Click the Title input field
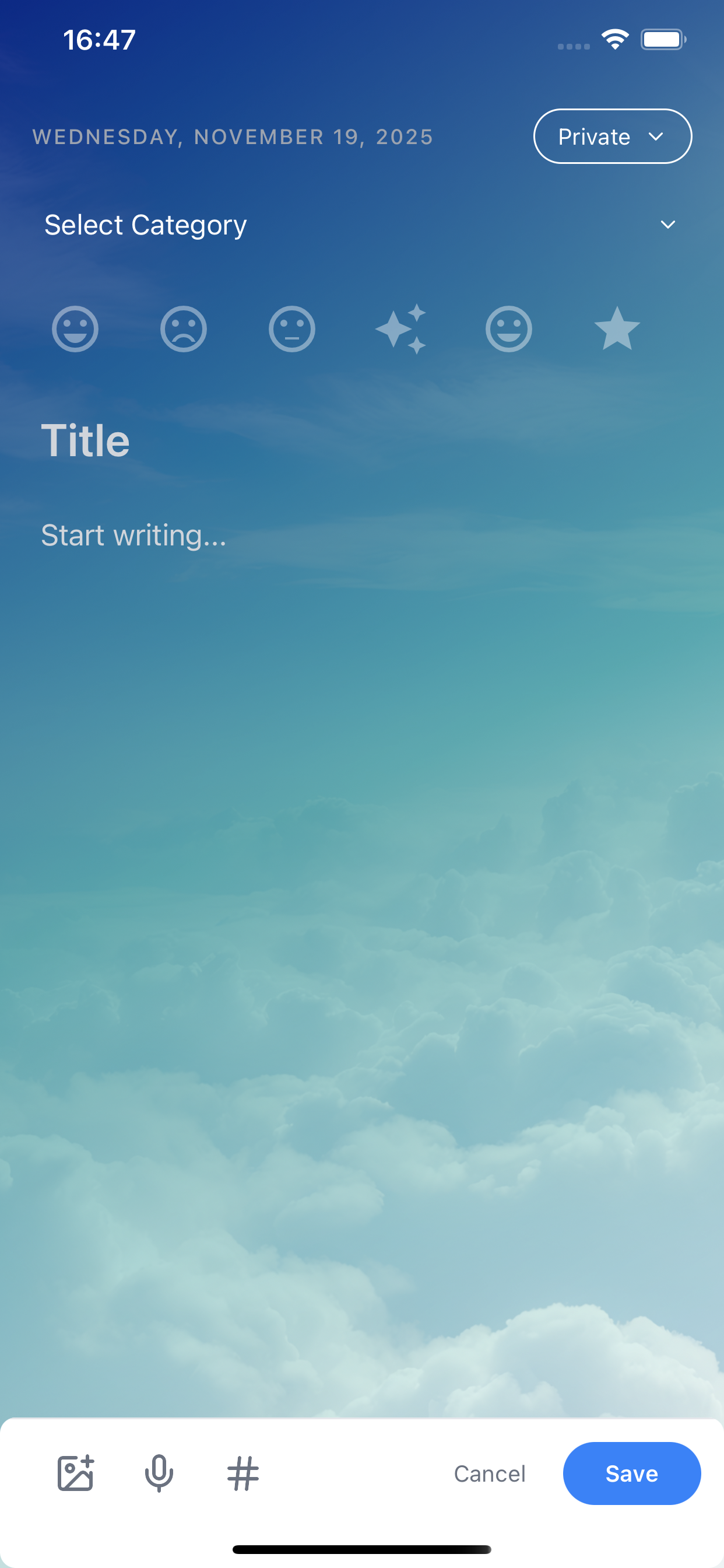 (85, 440)
